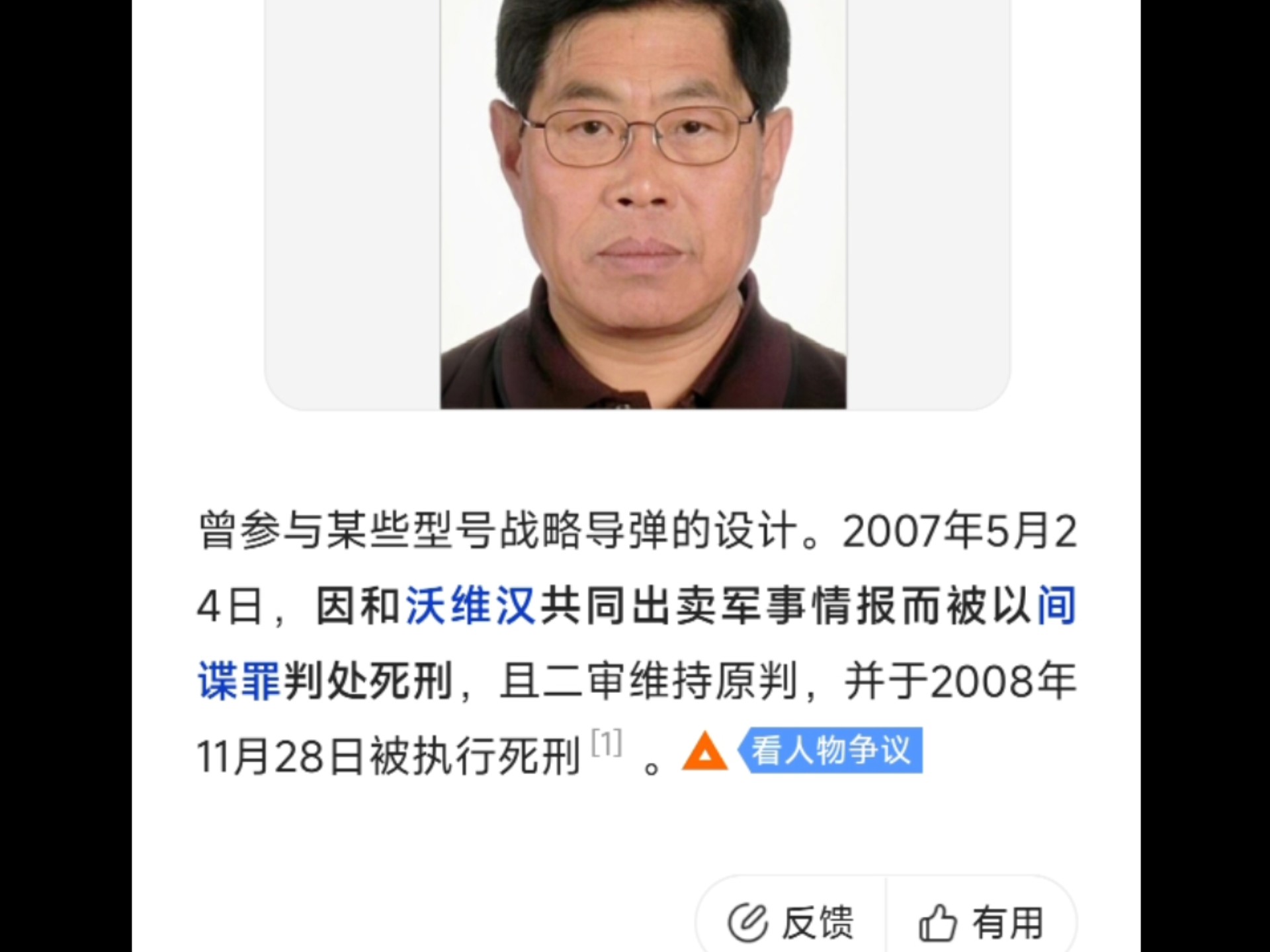The width and height of the screenshot is (1270, 952).
Task: Open the person's portrait photo
Action: 643,198
